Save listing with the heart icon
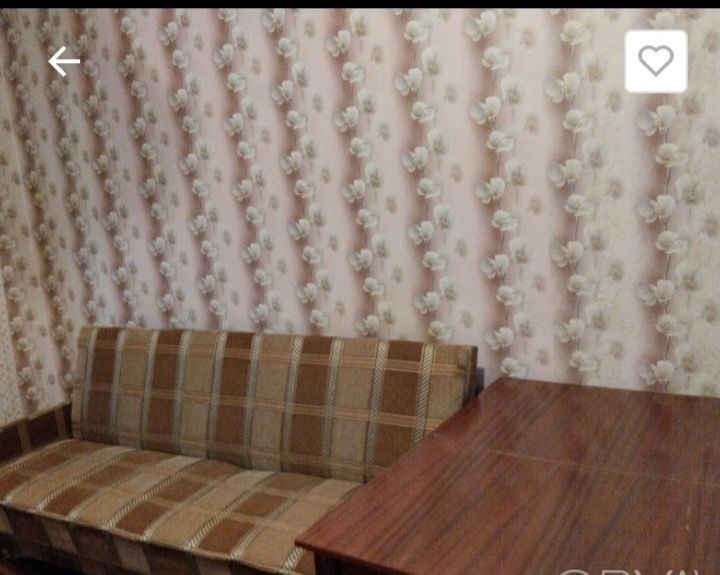The height and width of the screenshot is (575, 720). click(x=656, y=61)
